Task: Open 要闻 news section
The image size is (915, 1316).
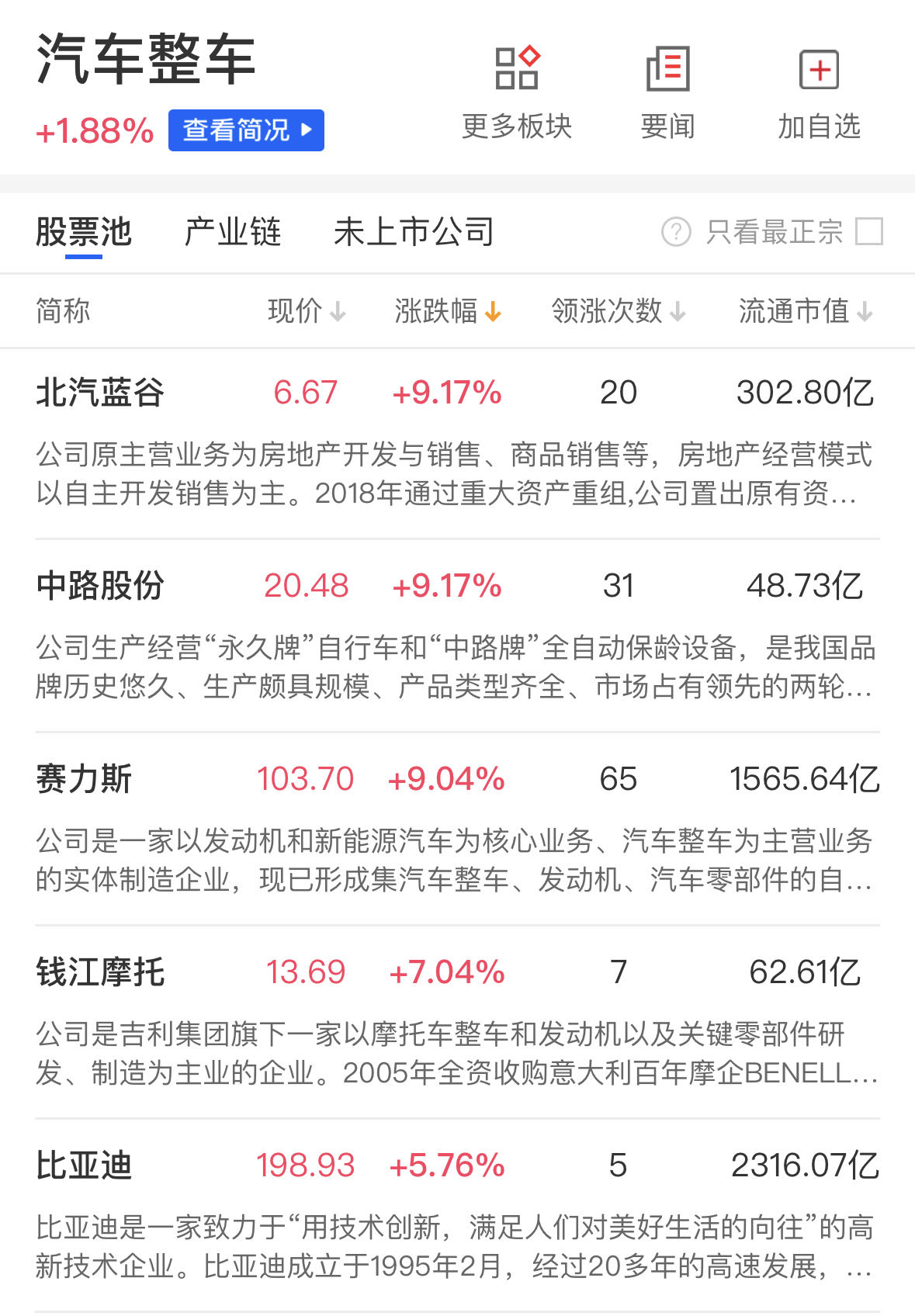Action: 667,93
